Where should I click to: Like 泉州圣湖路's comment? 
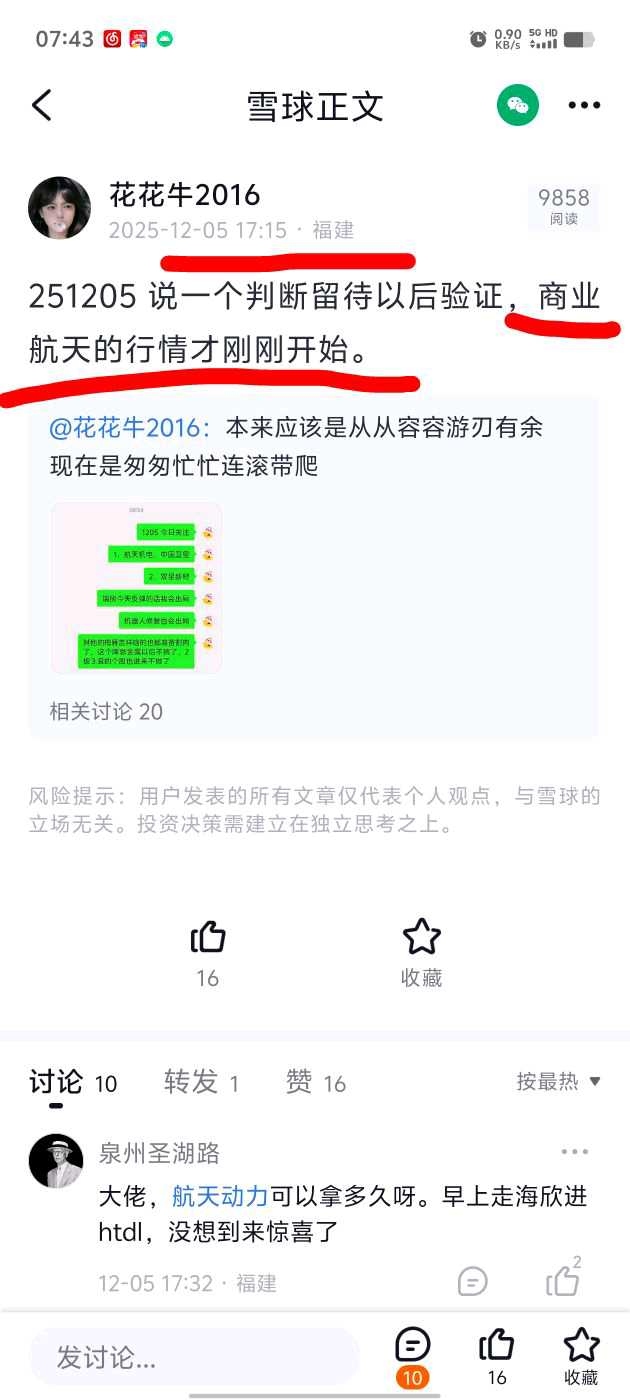pyautogui.click(x=563, y=1280)
